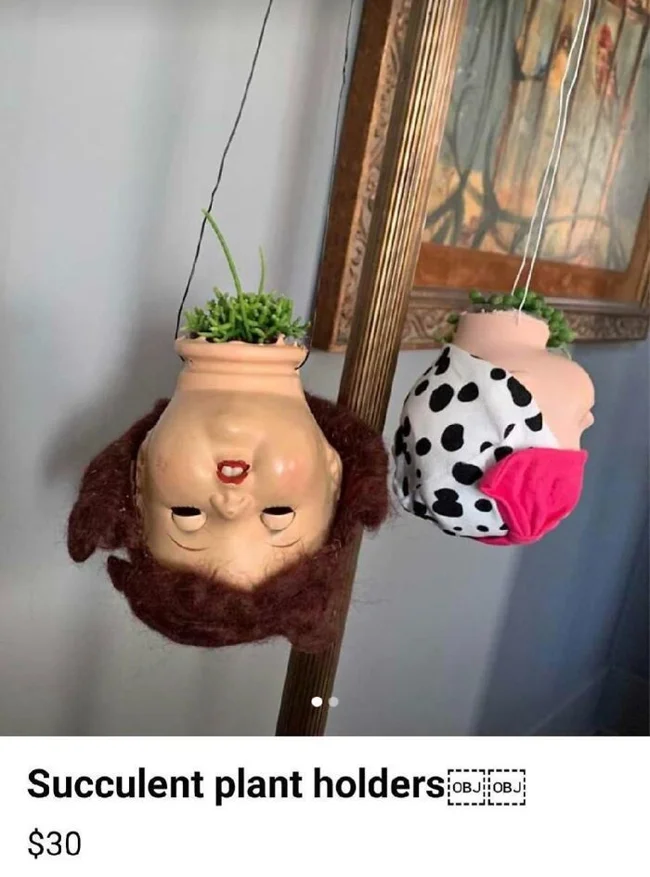The image size is (650, 877).
Task: Tap the second photo page indicator dot
Action: click(334, 702)
